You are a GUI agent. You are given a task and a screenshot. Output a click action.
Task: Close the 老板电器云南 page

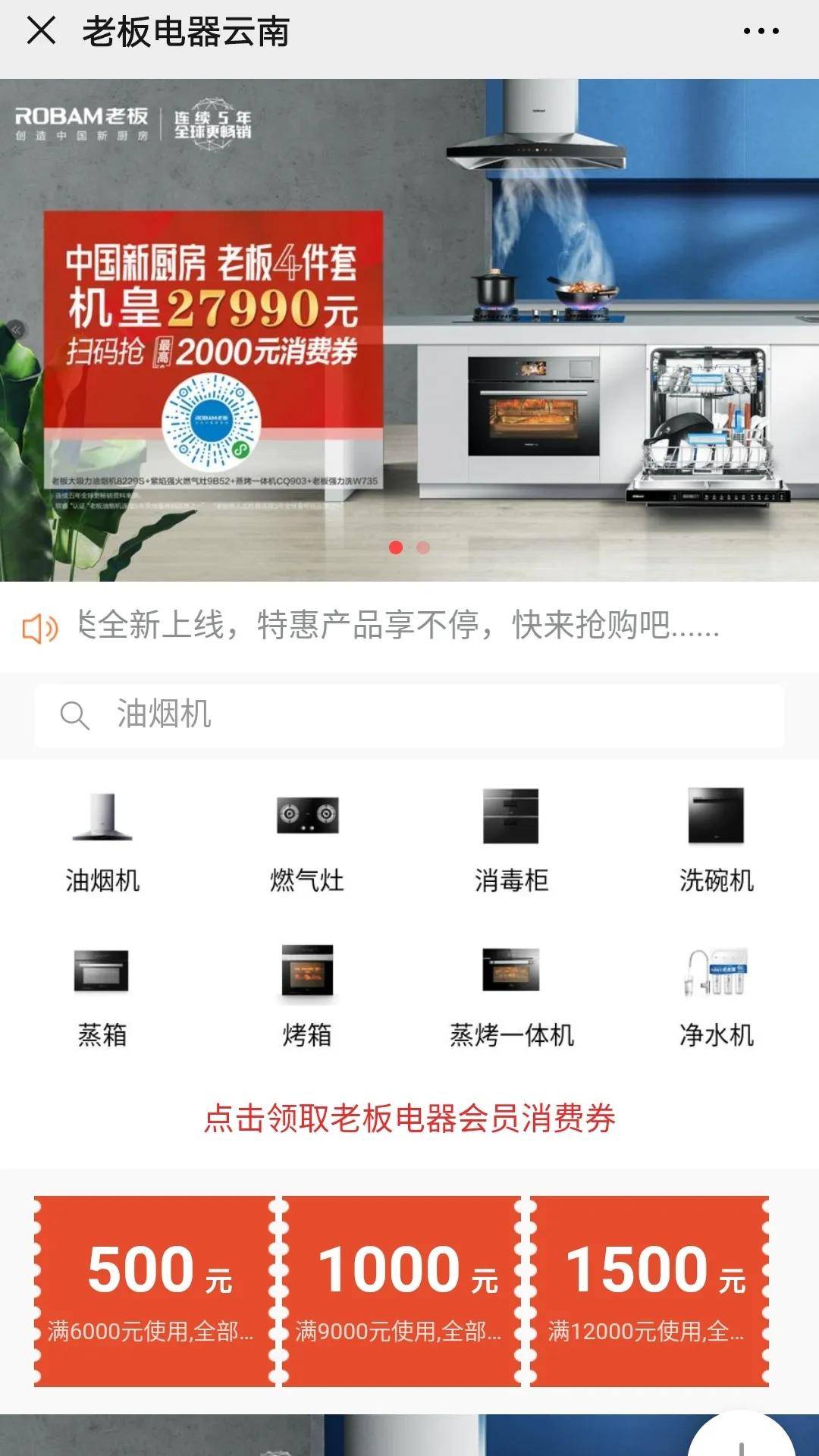(x=41, y=31)
